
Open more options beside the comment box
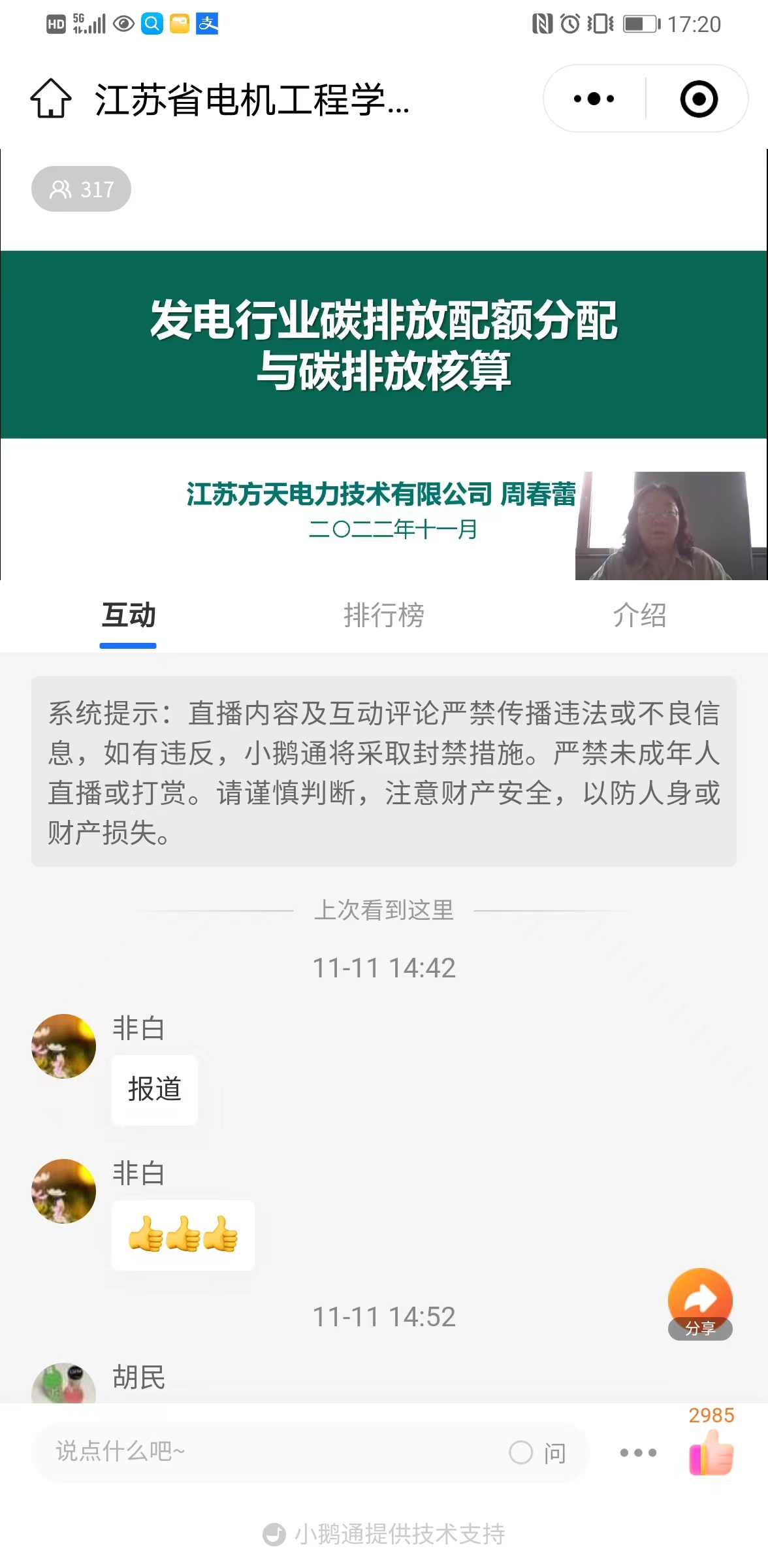(x=638, y=1452)
